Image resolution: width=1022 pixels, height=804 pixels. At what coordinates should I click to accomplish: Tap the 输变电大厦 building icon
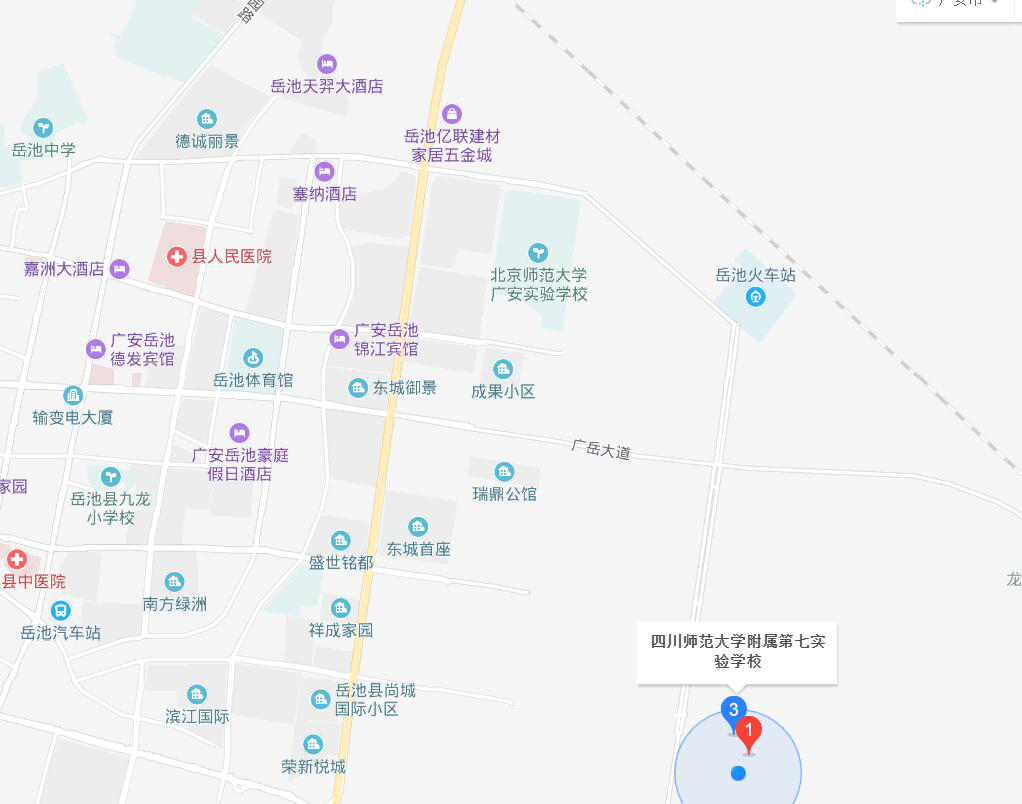(72, 395)
